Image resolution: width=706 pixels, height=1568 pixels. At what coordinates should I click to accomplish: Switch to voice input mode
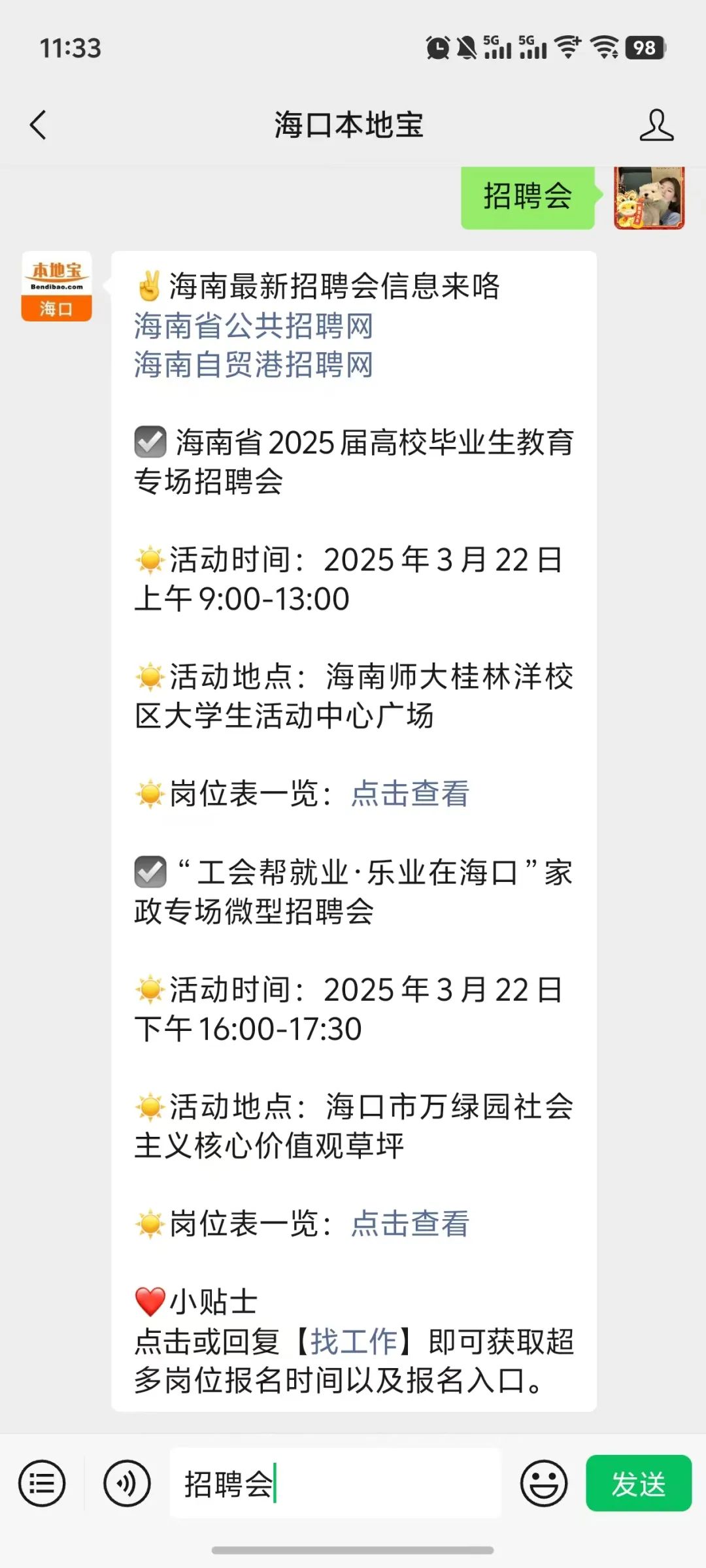pos(127,1484)
